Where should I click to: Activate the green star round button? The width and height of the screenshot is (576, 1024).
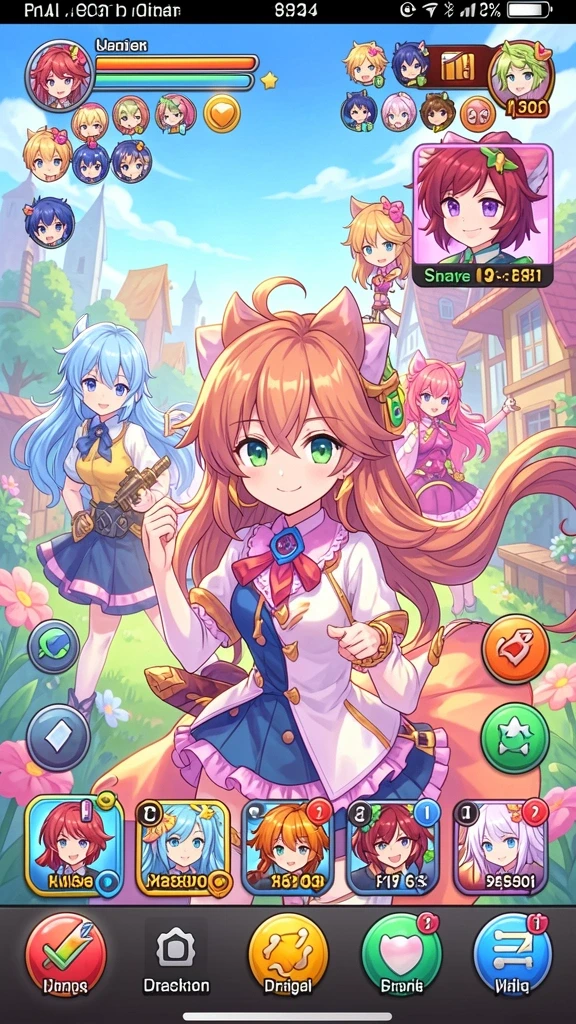515,737
